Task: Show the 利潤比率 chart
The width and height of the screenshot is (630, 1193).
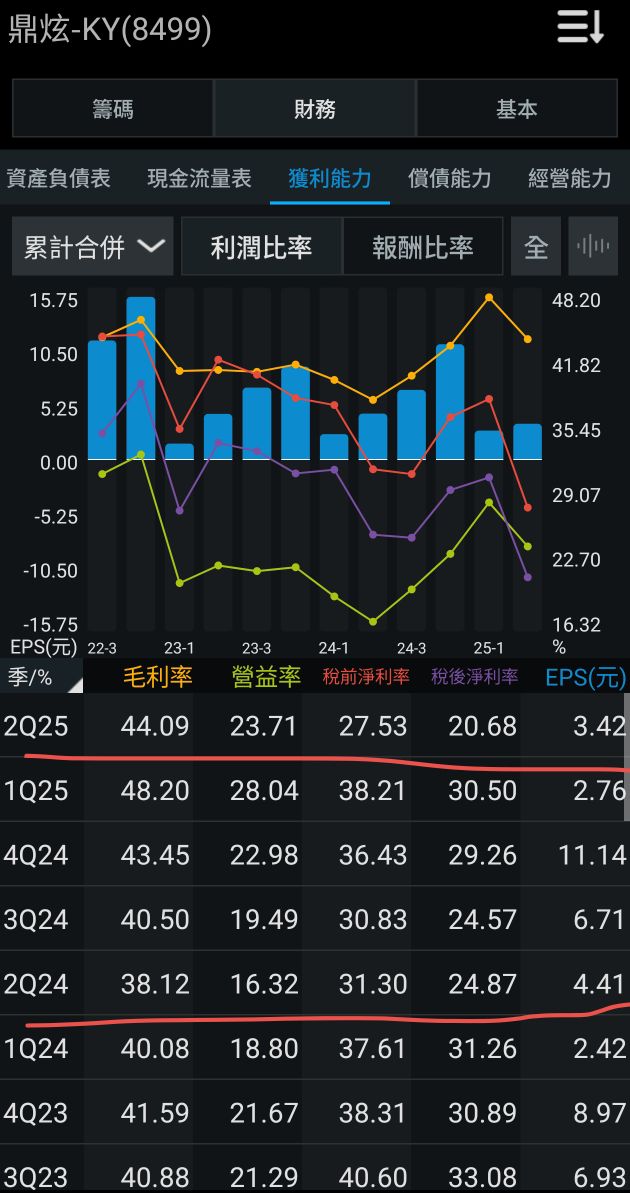Action: [261, 246]
